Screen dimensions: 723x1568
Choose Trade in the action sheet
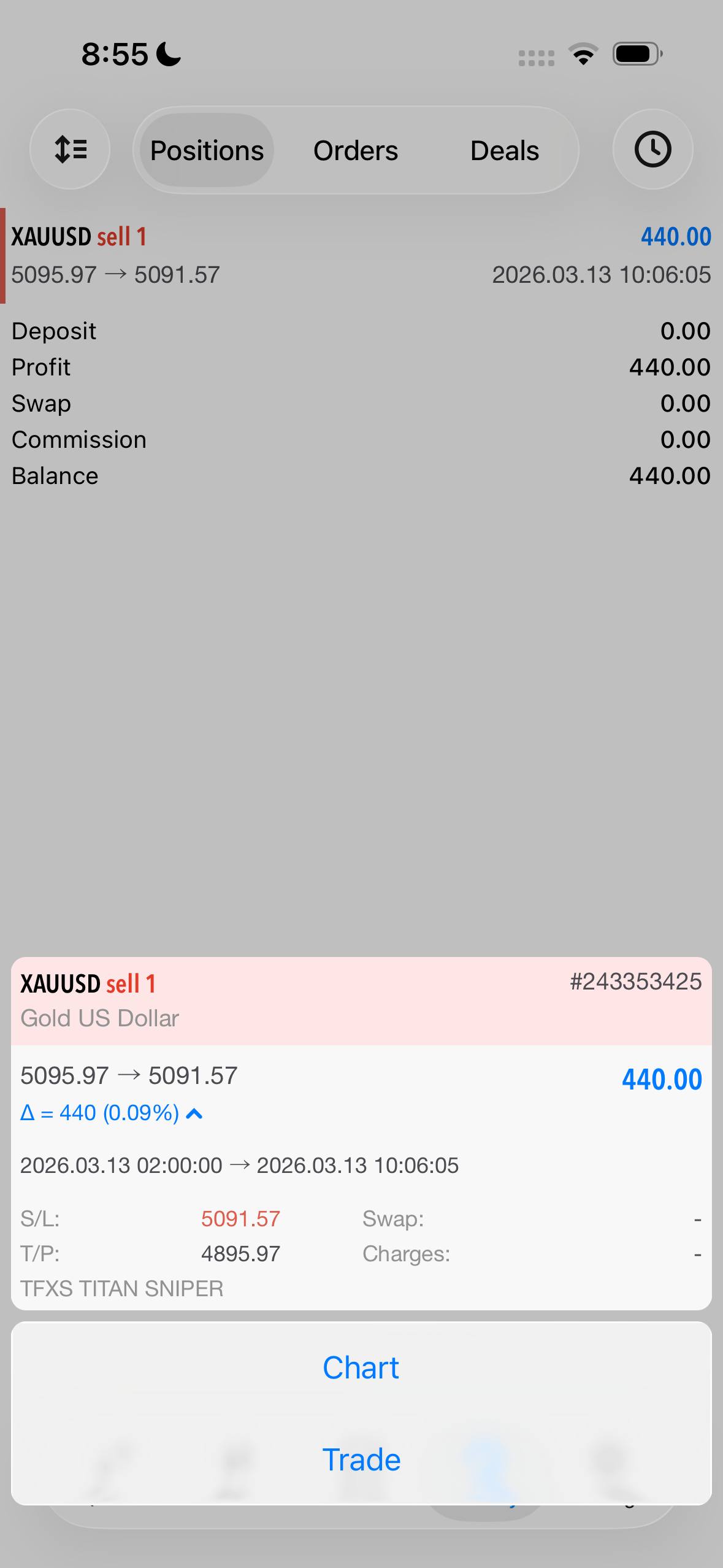[361, 1459]
